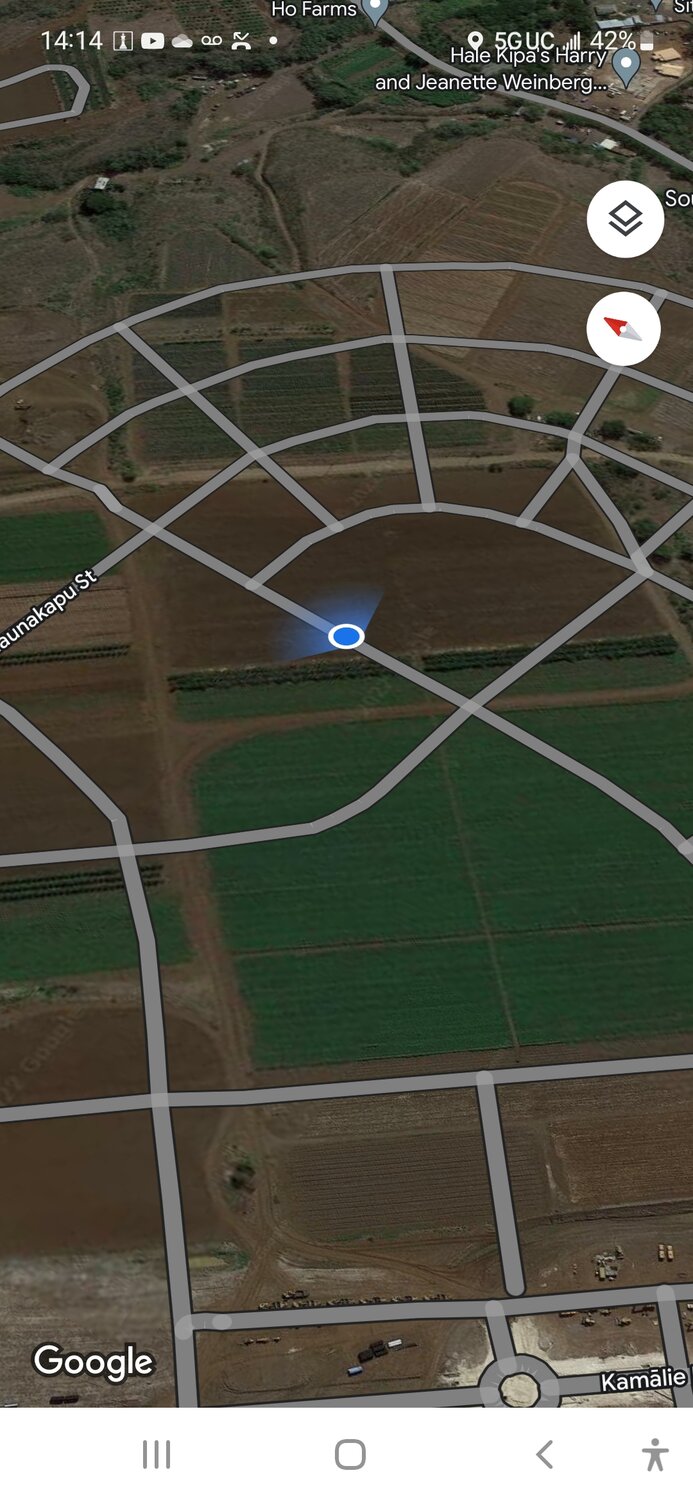693x1500 pixels.
Task: Go to the home screen
Action: tap(350, 1454)
